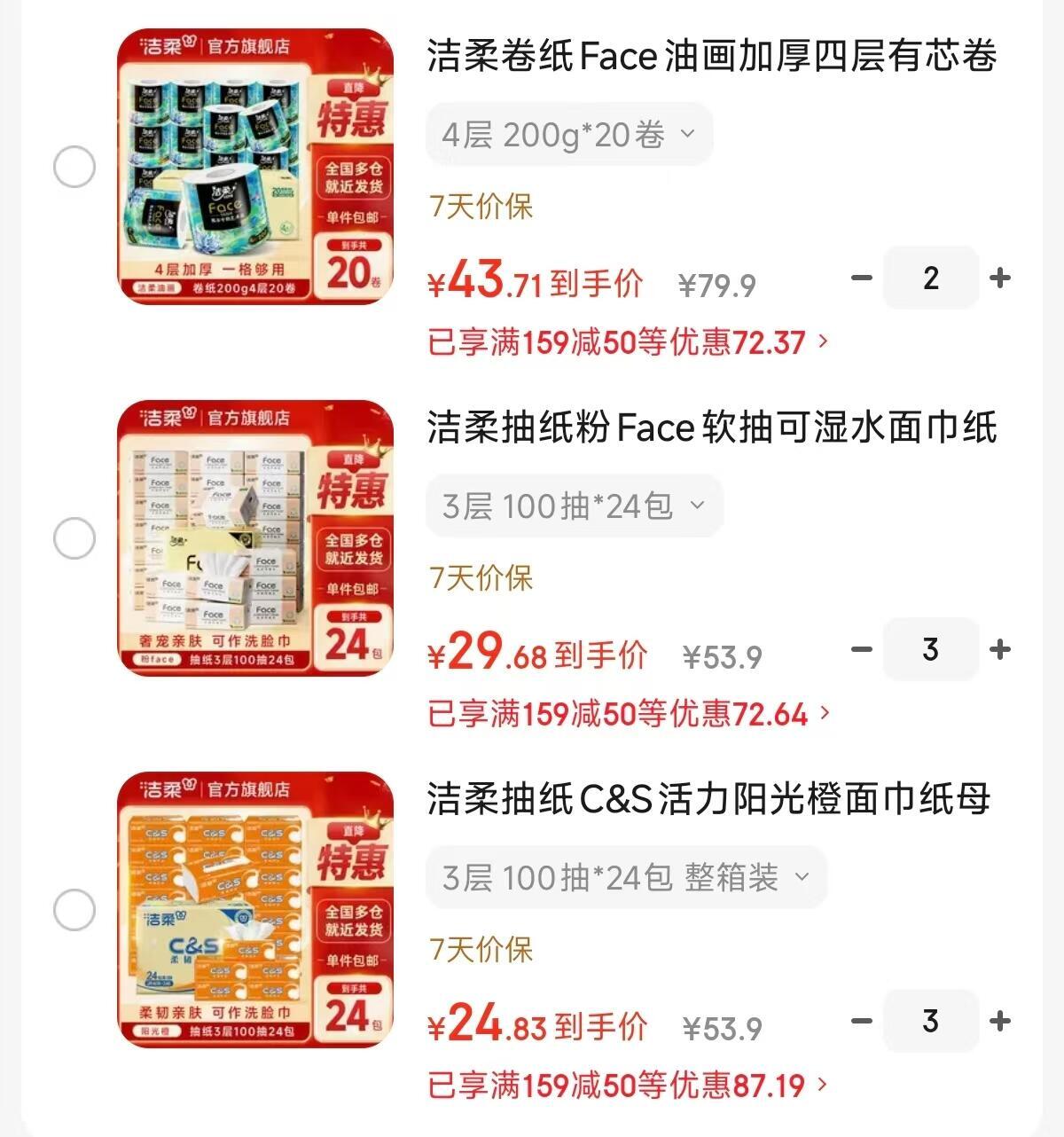Add one more 洁柔抽纸粉Face软抽
Image resolution: width=1064 pixels, height=1137 pixels.
(1000, 650)
